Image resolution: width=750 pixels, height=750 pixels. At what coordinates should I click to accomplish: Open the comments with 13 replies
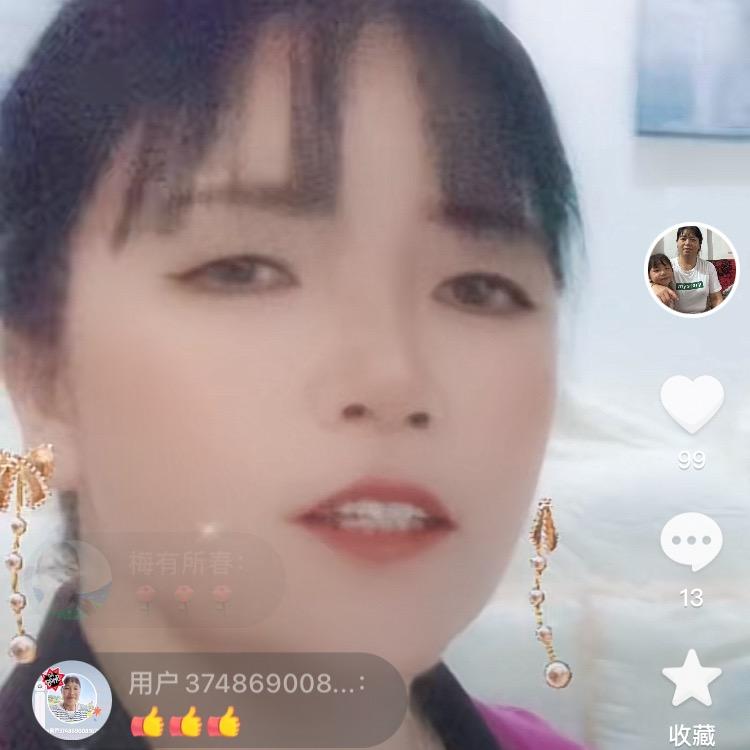(691, 541)
